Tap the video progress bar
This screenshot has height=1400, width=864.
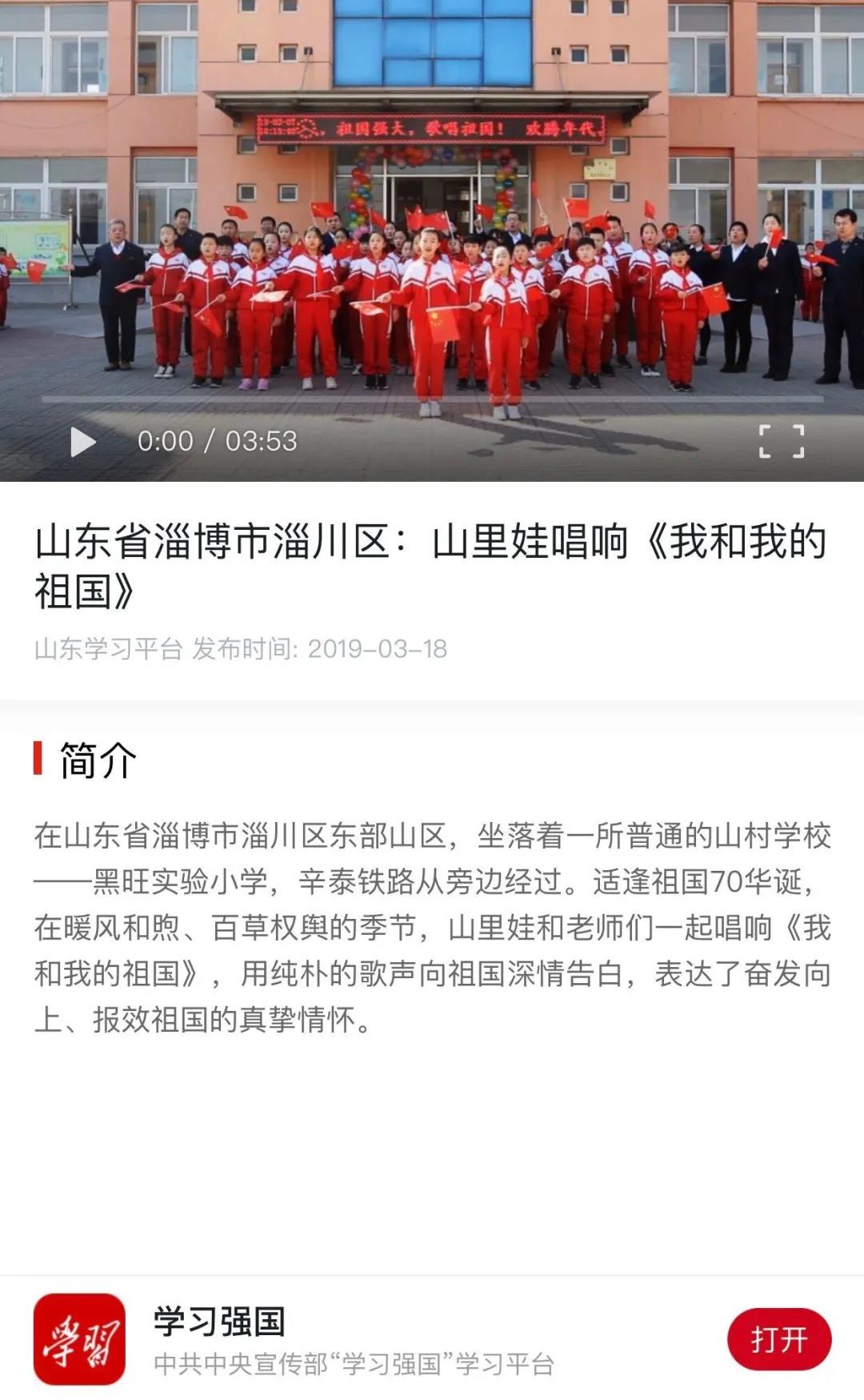coord(432,398)
